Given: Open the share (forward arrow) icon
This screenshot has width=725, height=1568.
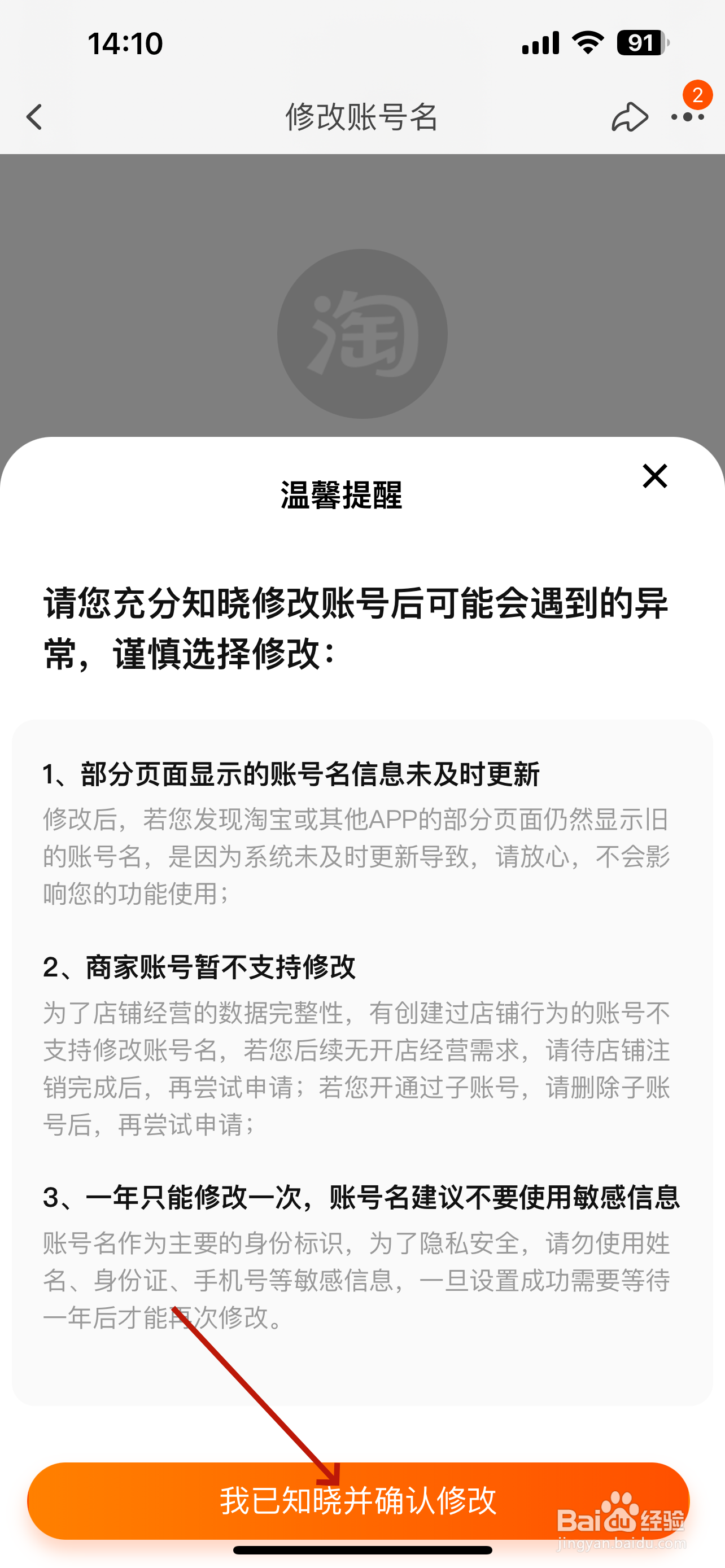Looking at the screenshot, I should [x=630, y=117].
